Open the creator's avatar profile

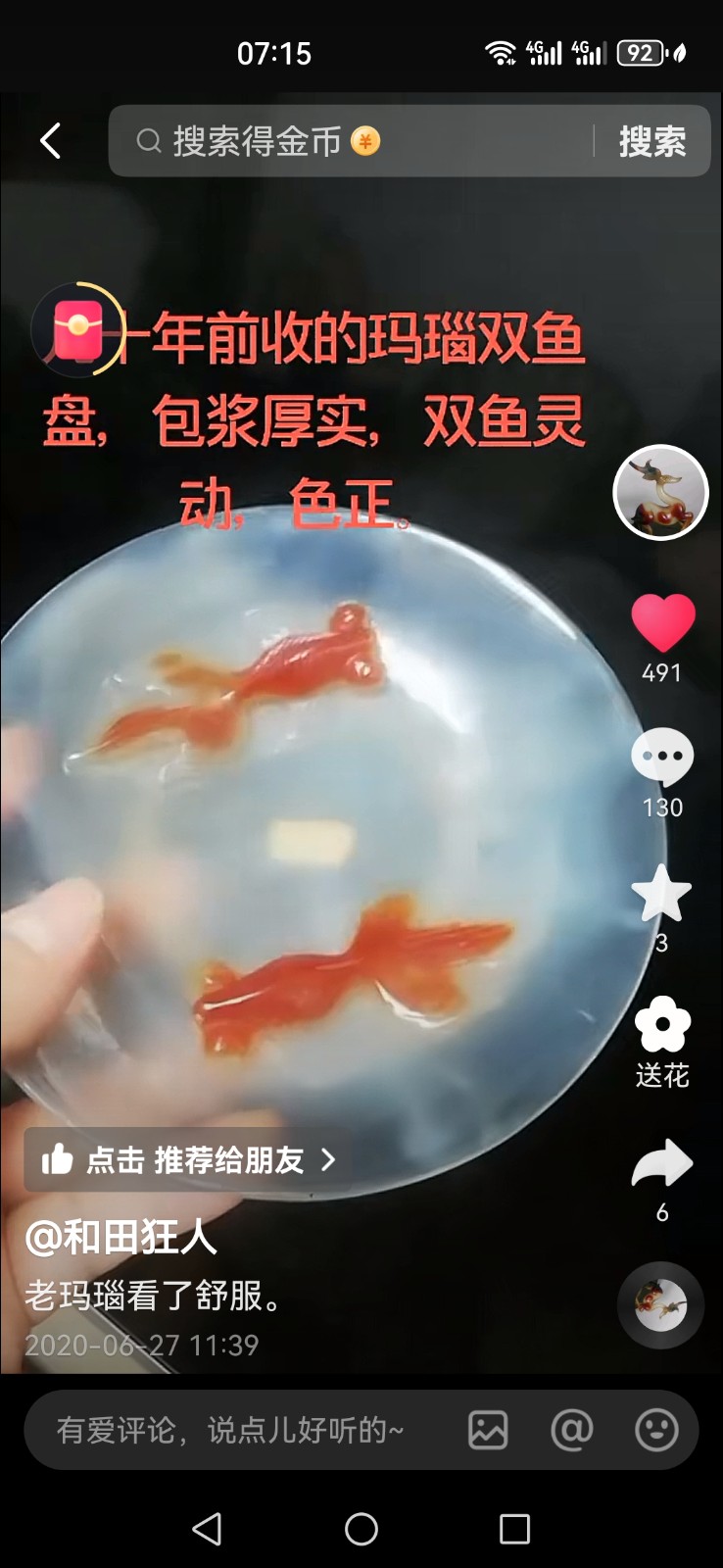660,492
